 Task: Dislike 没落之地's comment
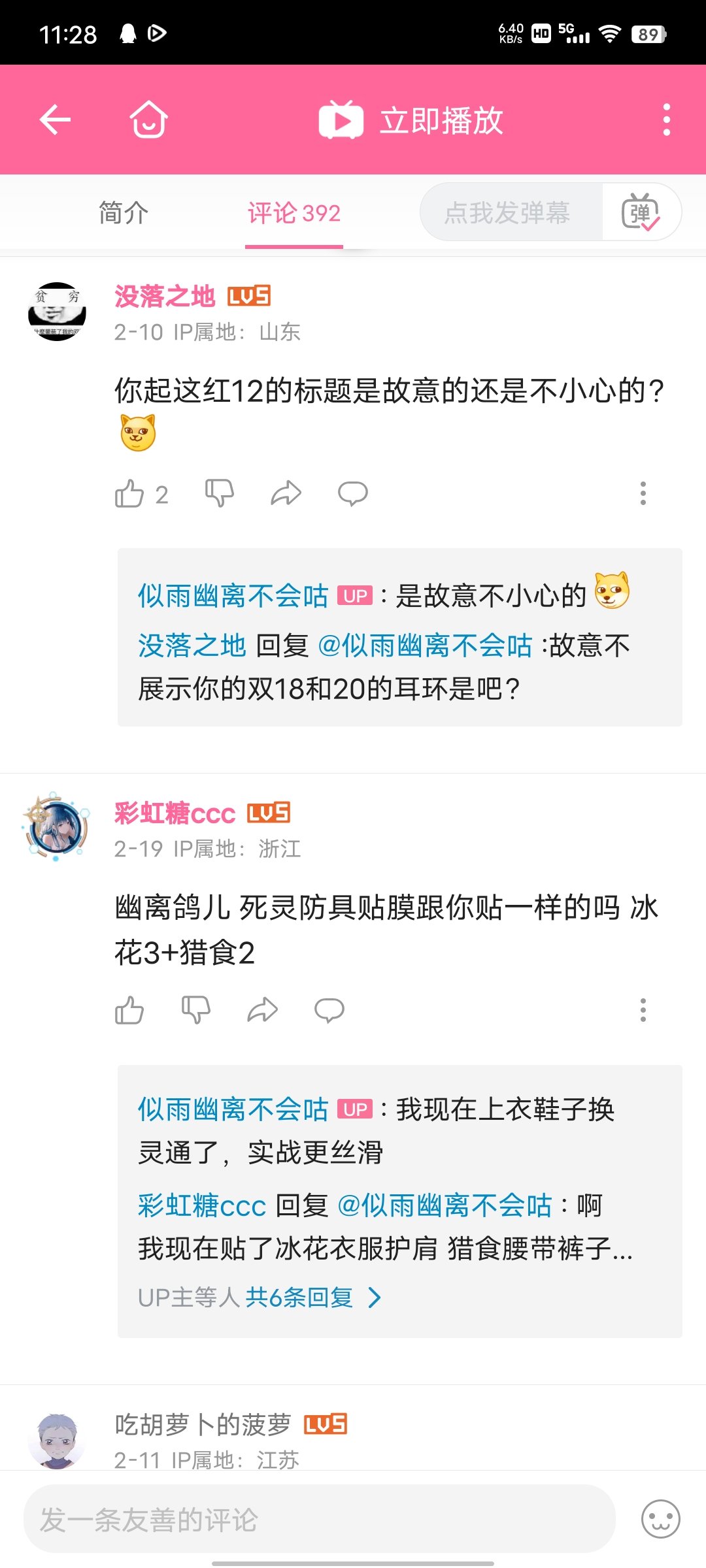point(219,493)
